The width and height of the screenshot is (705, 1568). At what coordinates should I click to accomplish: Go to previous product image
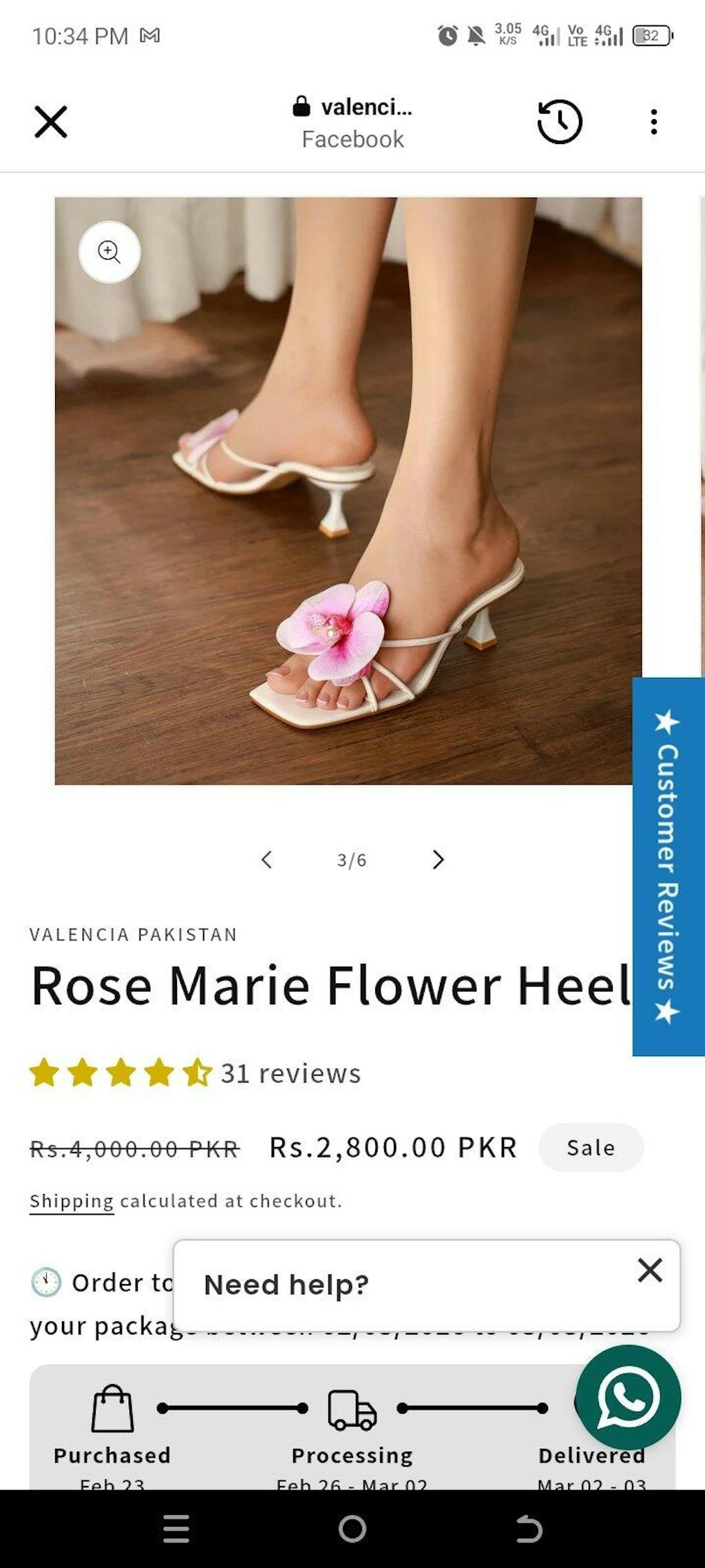point(266,859)
